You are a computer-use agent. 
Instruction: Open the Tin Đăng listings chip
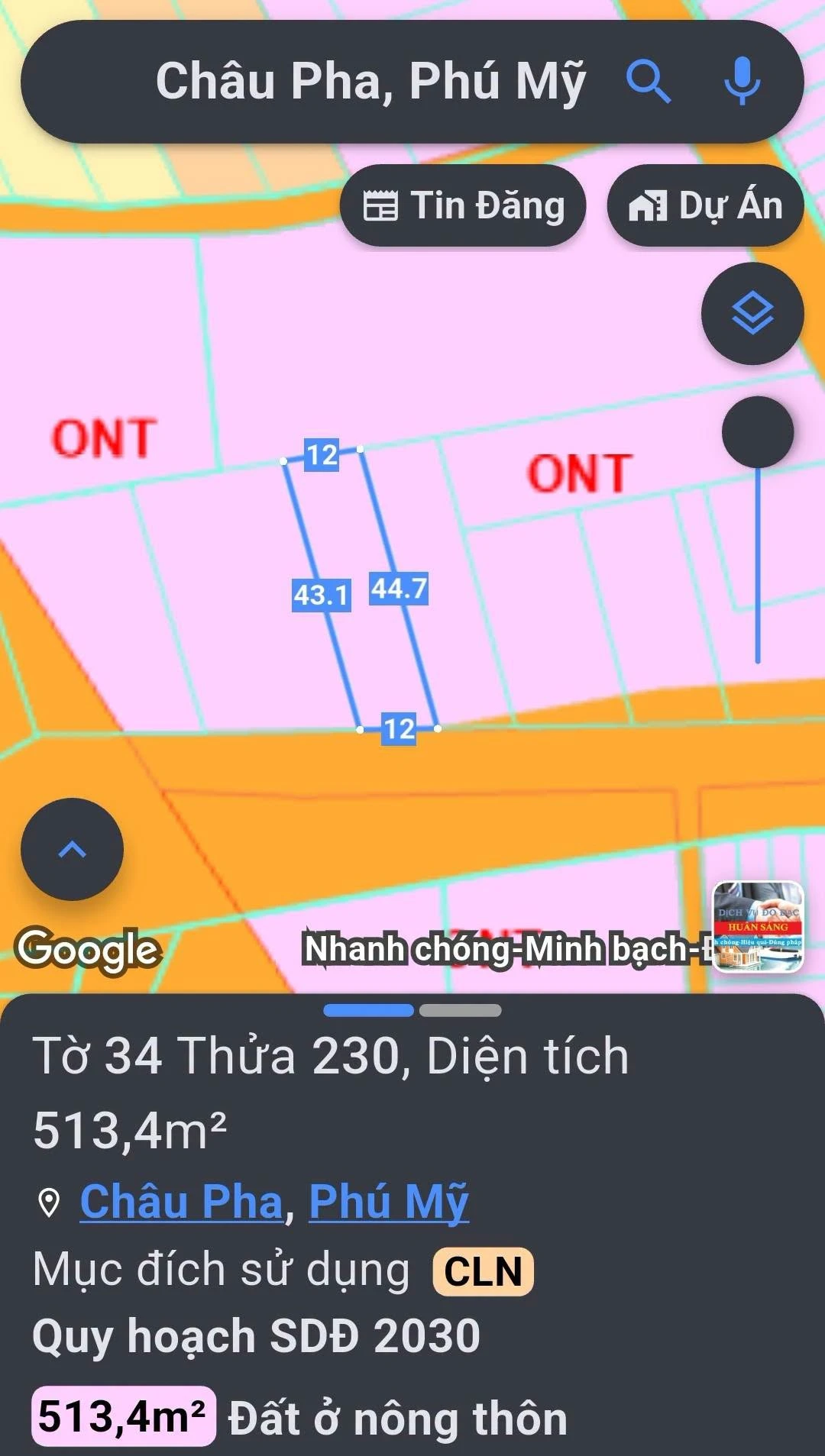pos(463,205)
